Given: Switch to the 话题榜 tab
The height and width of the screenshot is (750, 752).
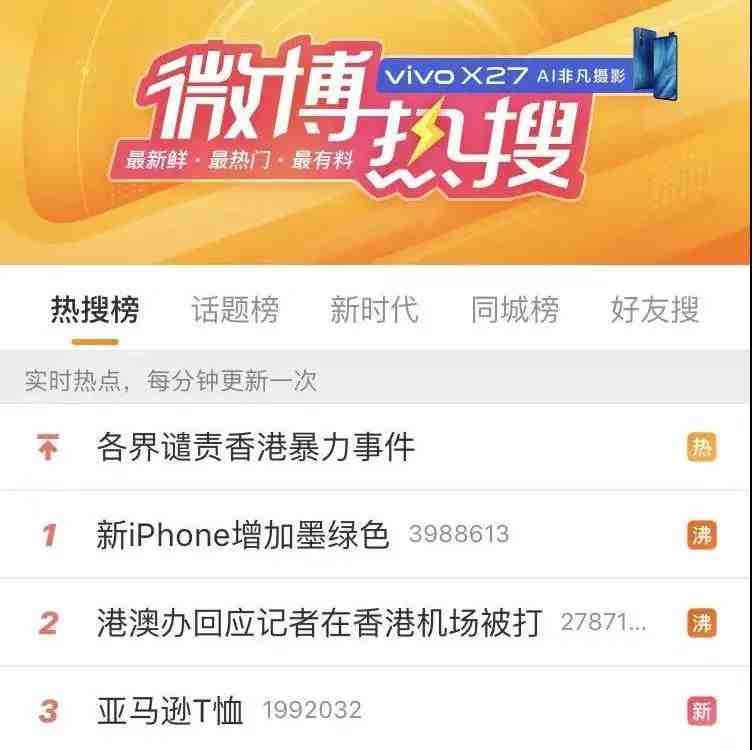Looking at the screenshot, I should (x=235, y=310).
